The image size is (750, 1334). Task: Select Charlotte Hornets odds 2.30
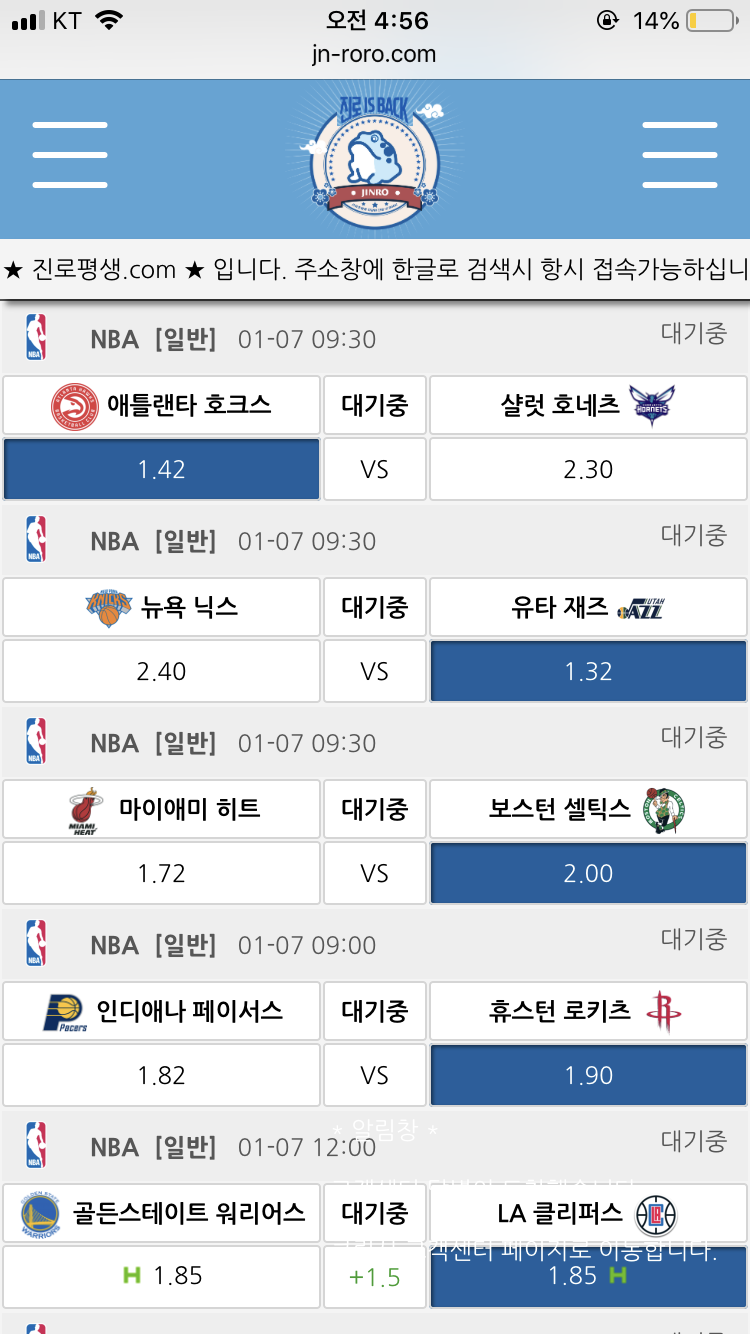(x=588, y=469)
